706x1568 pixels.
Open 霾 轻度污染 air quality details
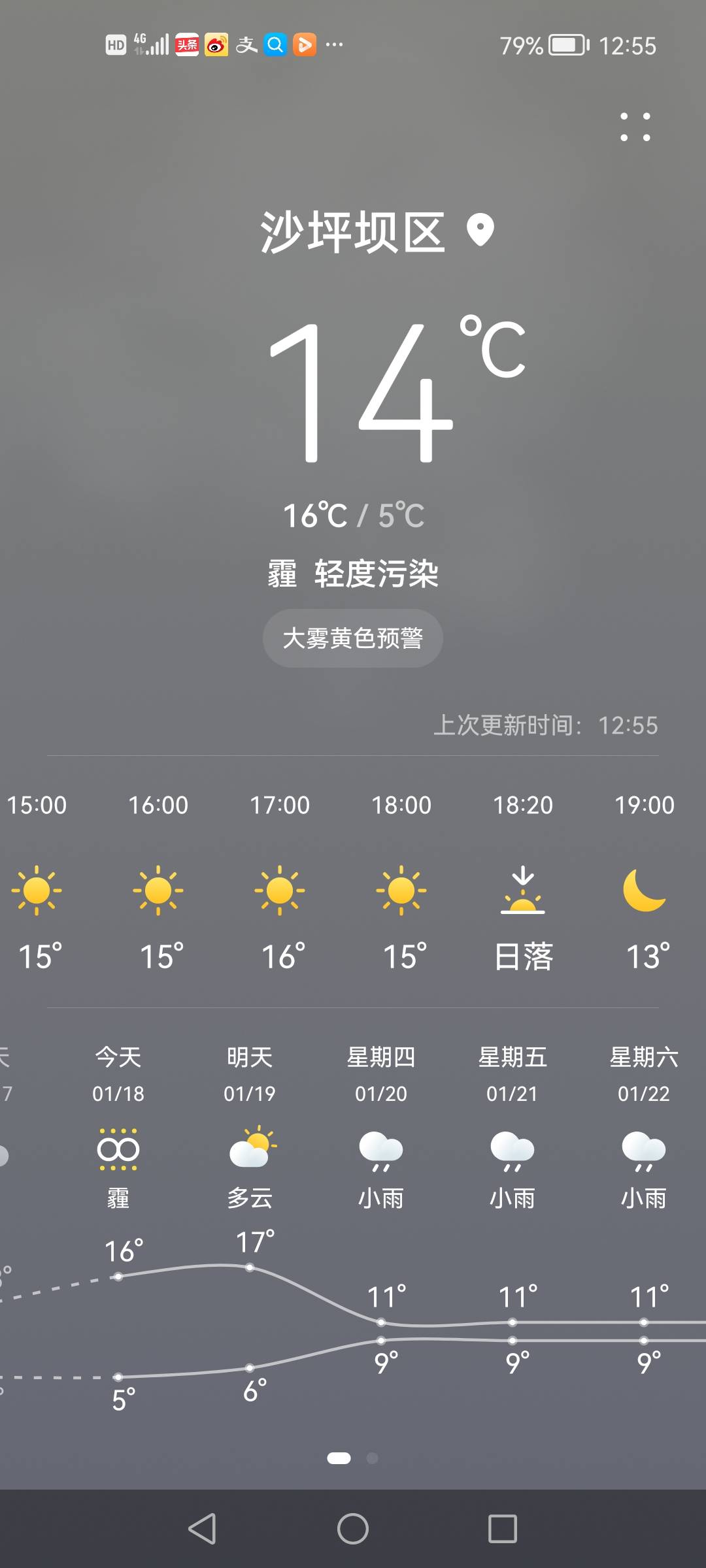(353, 574)
